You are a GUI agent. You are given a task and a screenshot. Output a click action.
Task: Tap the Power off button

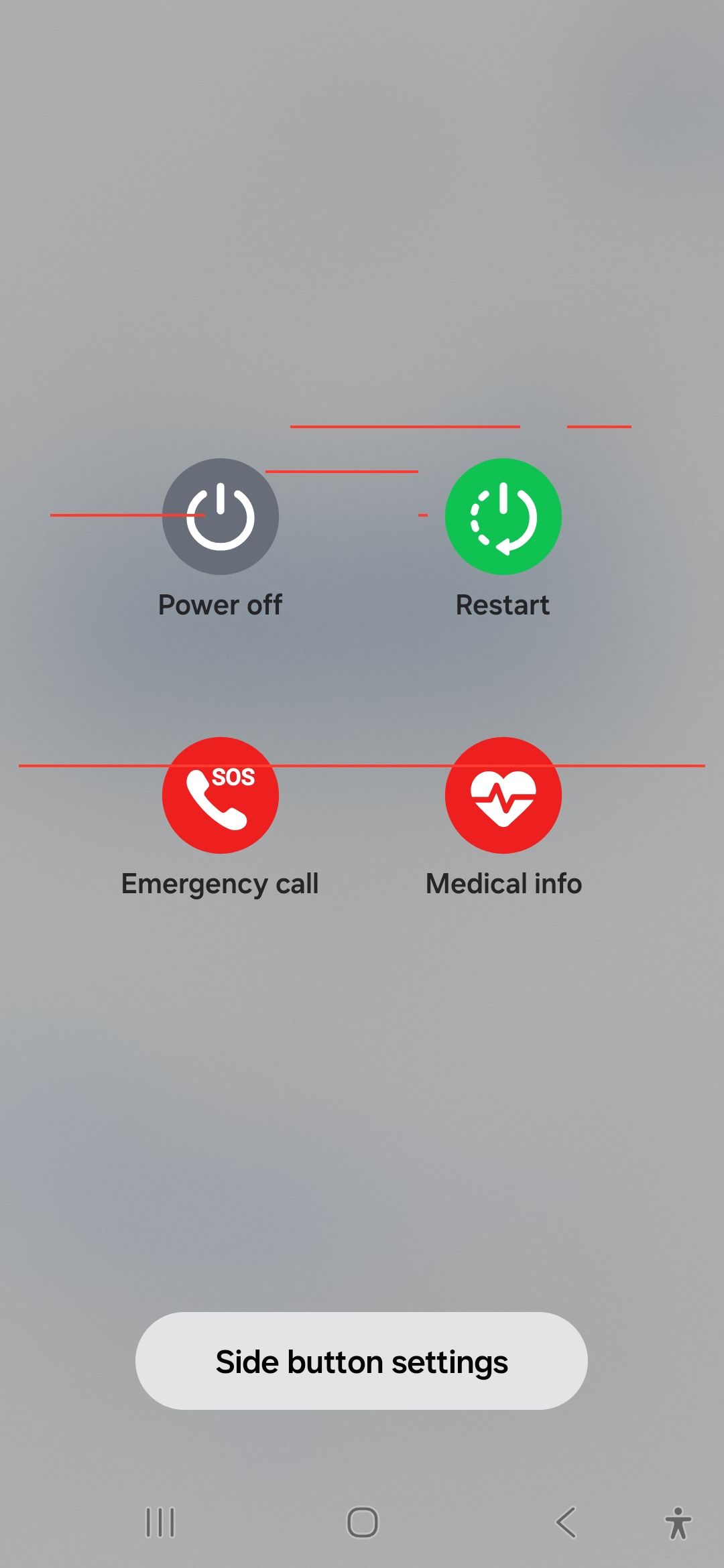tap(220, 517)
